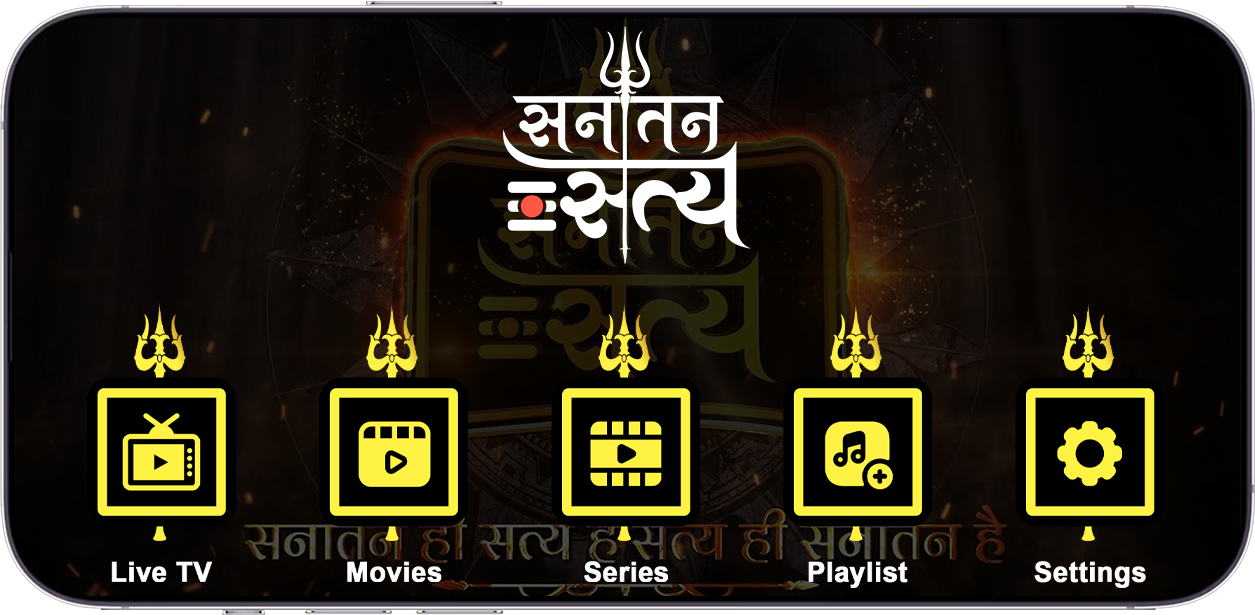Go to Movies
1255x615 pixels.
(393, 453)
